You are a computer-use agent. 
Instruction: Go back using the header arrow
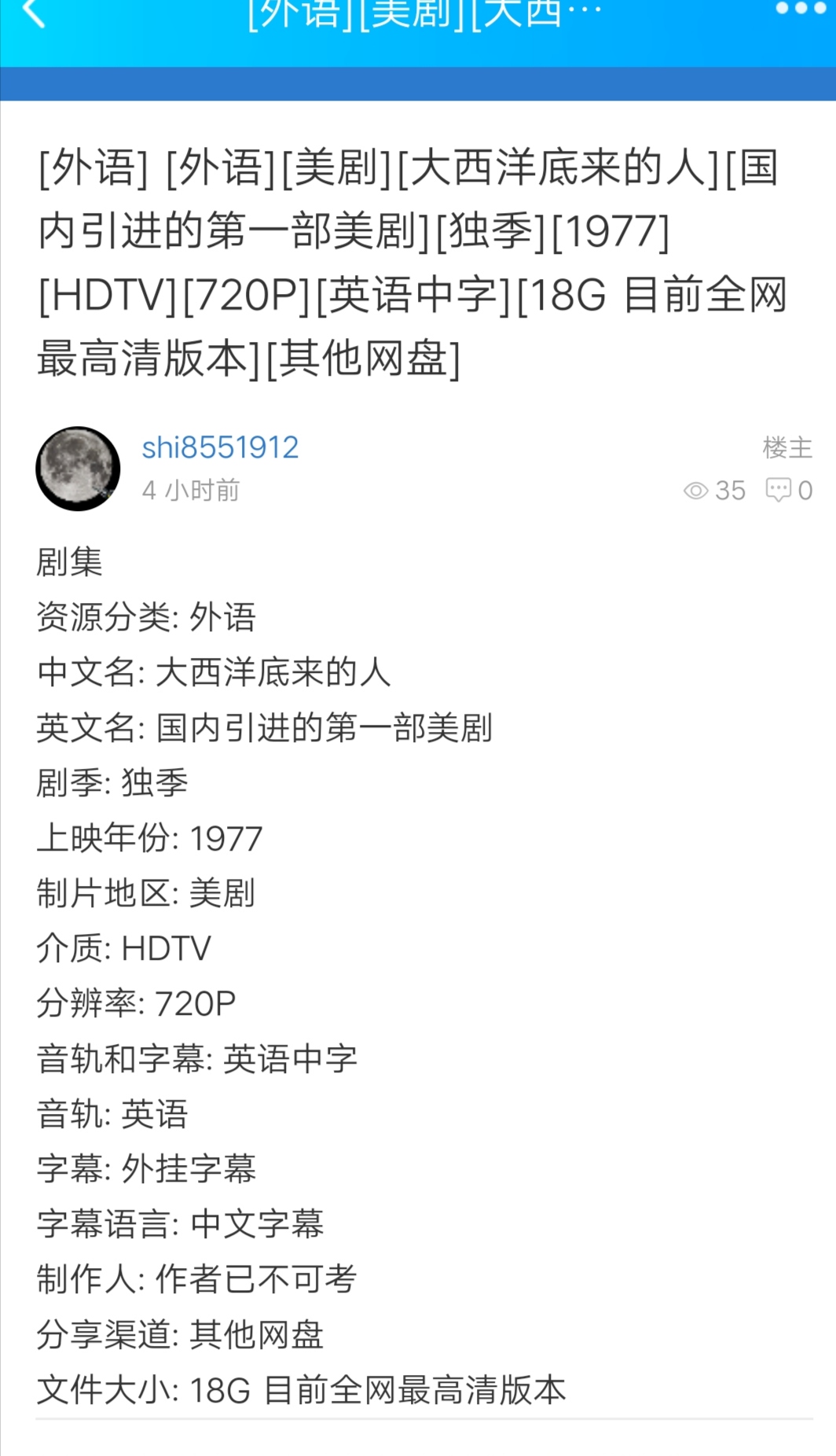click(35, 13)
